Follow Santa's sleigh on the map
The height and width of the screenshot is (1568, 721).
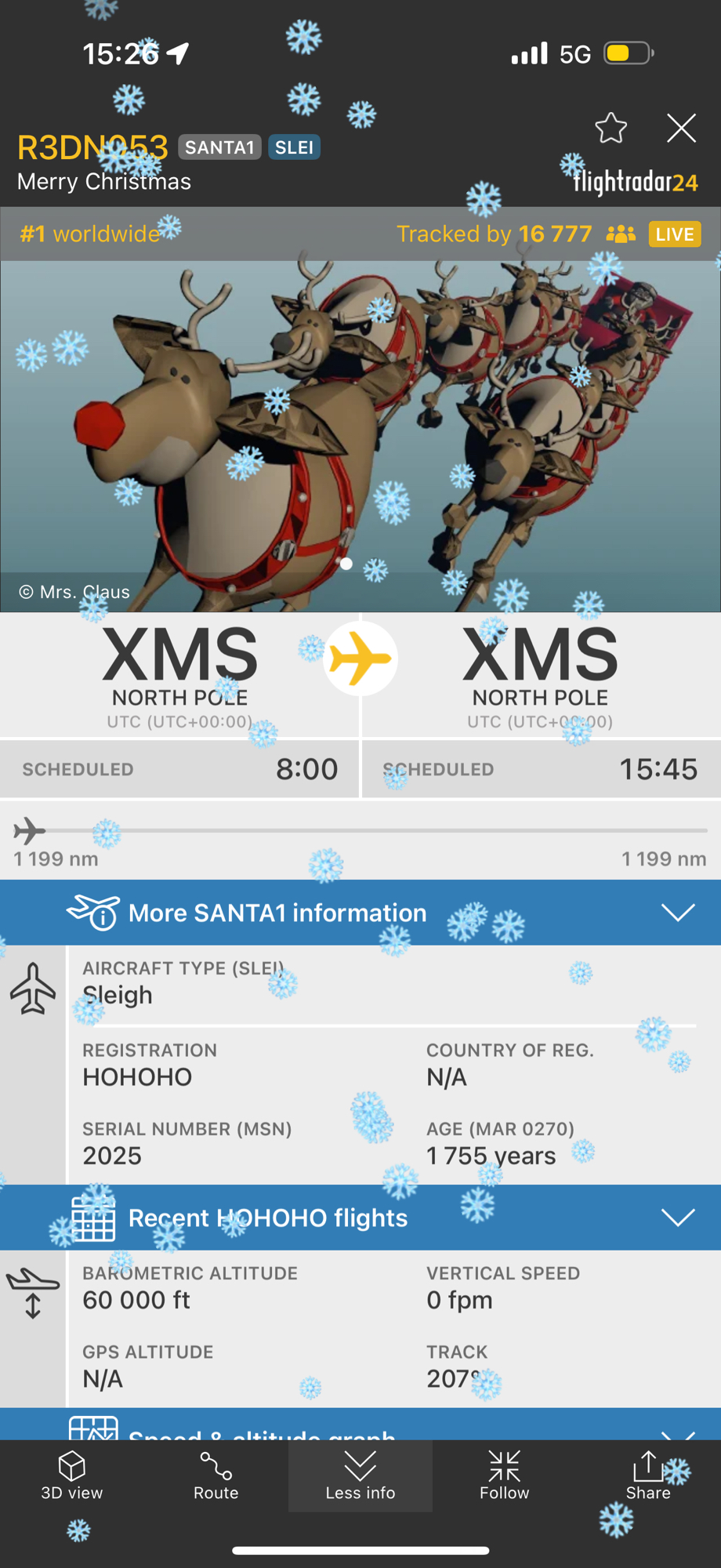click(505, 1475)
